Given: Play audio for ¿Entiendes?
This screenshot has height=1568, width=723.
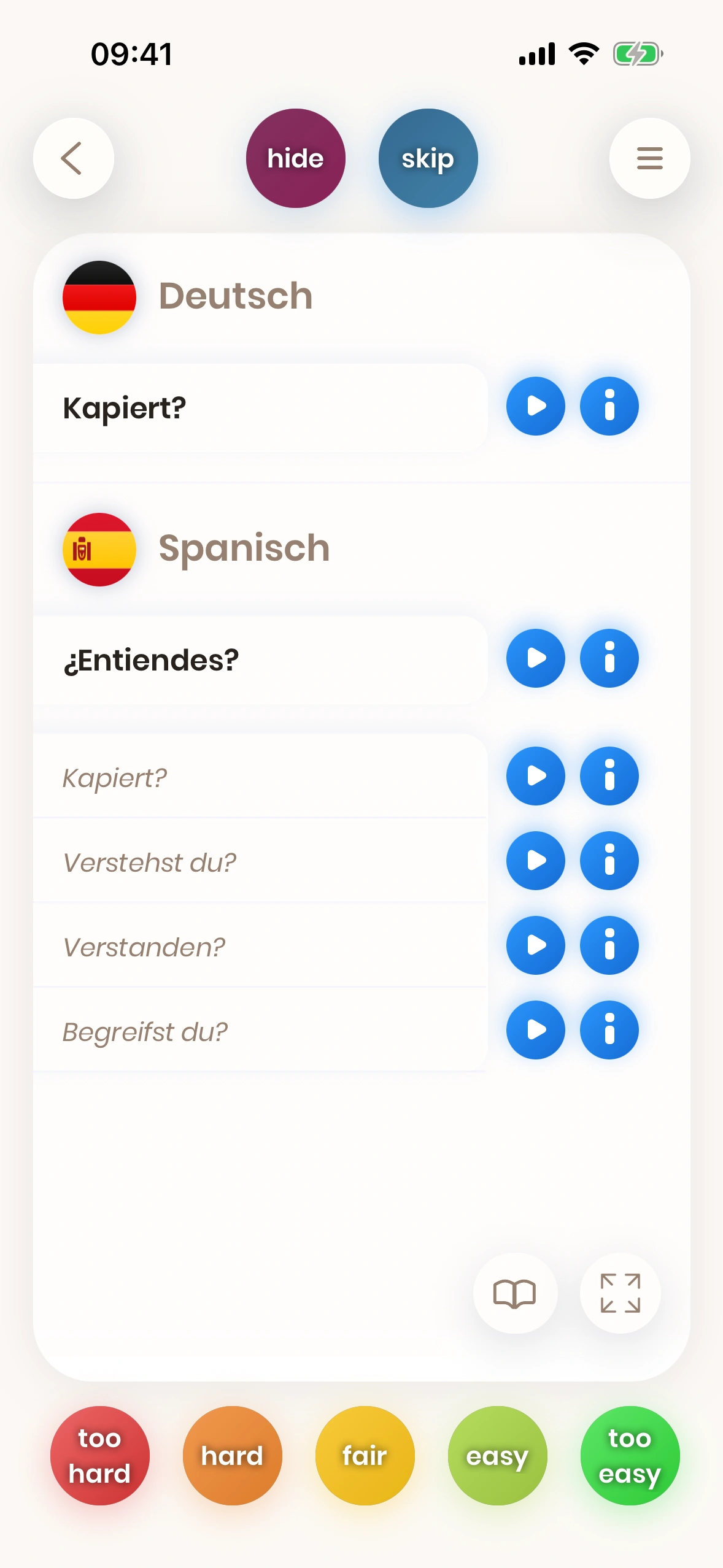Looking at the screenshot, I should point(535,658).
